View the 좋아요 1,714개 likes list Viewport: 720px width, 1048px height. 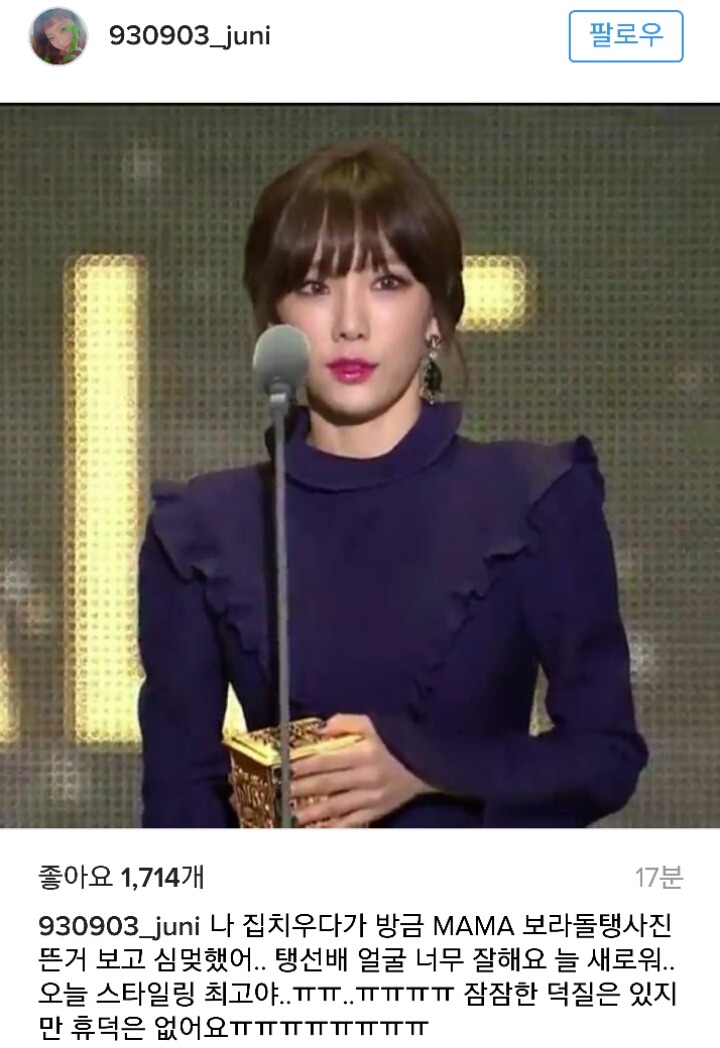[x=120, y=877]
